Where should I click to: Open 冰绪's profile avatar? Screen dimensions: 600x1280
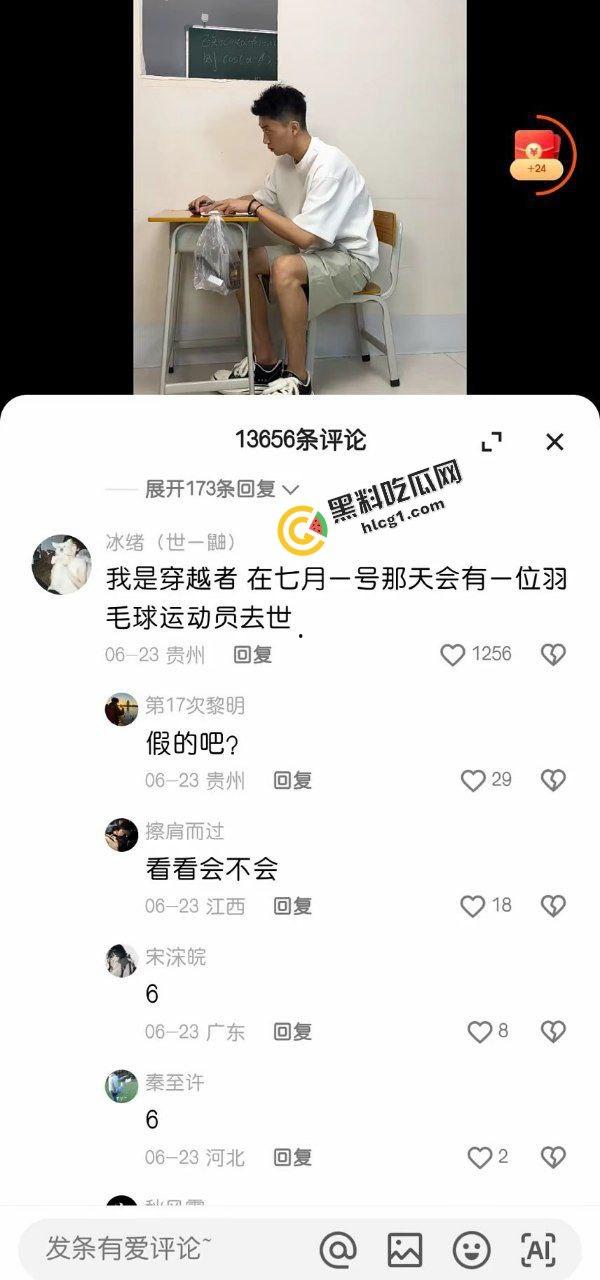tap(62, 564)
